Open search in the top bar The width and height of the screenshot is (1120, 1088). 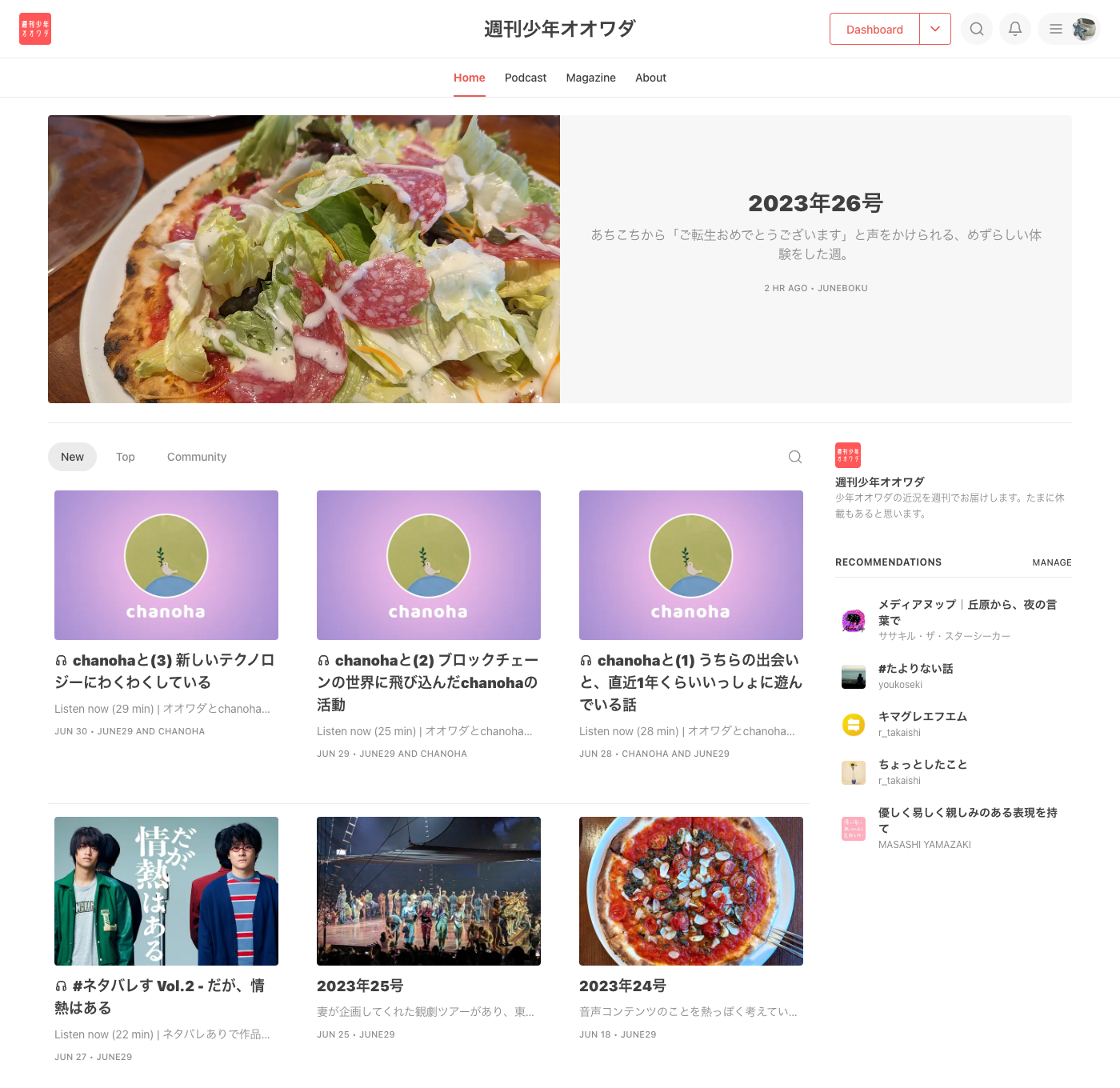pos(977,29)
